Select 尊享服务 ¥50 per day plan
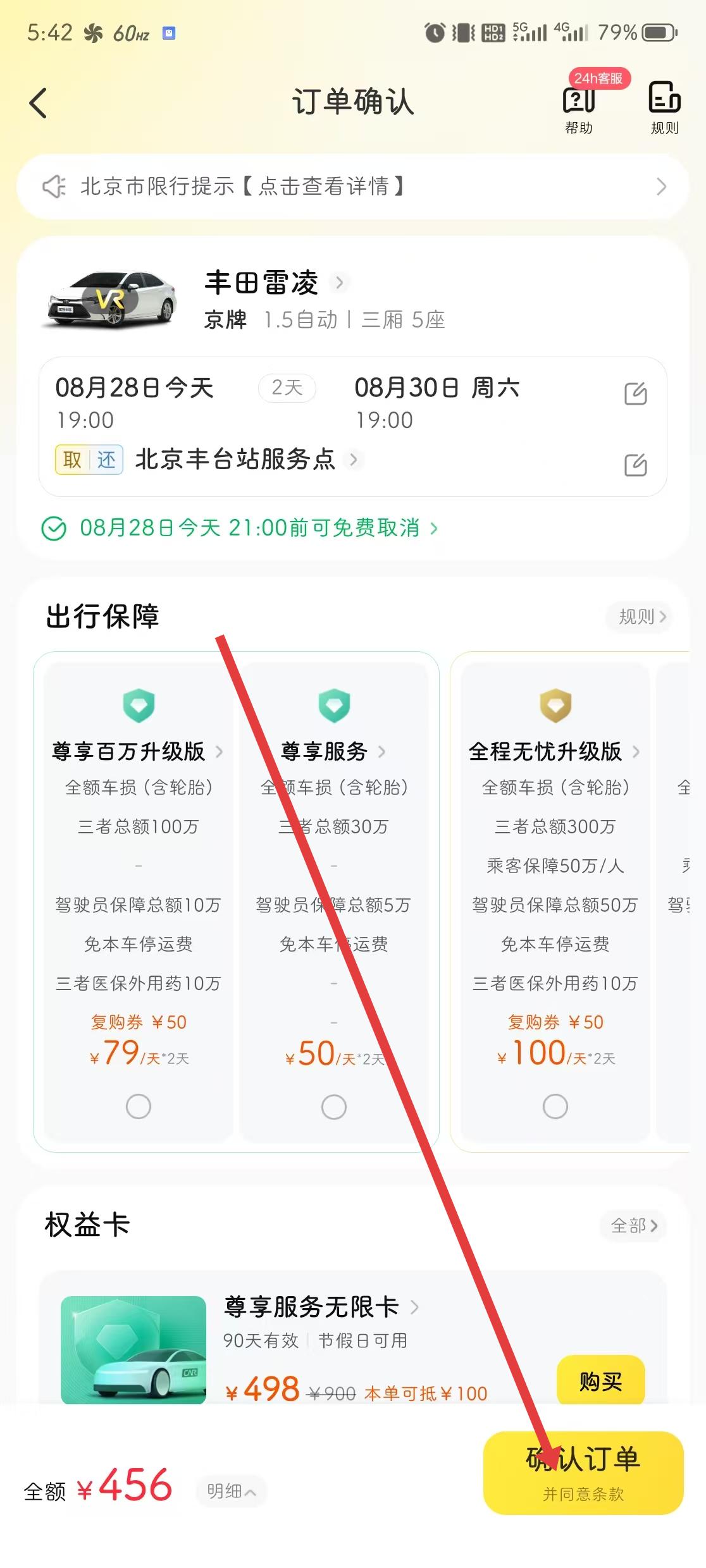The height and width of the screenshot is (1568, 706). tap(333, 1106)
